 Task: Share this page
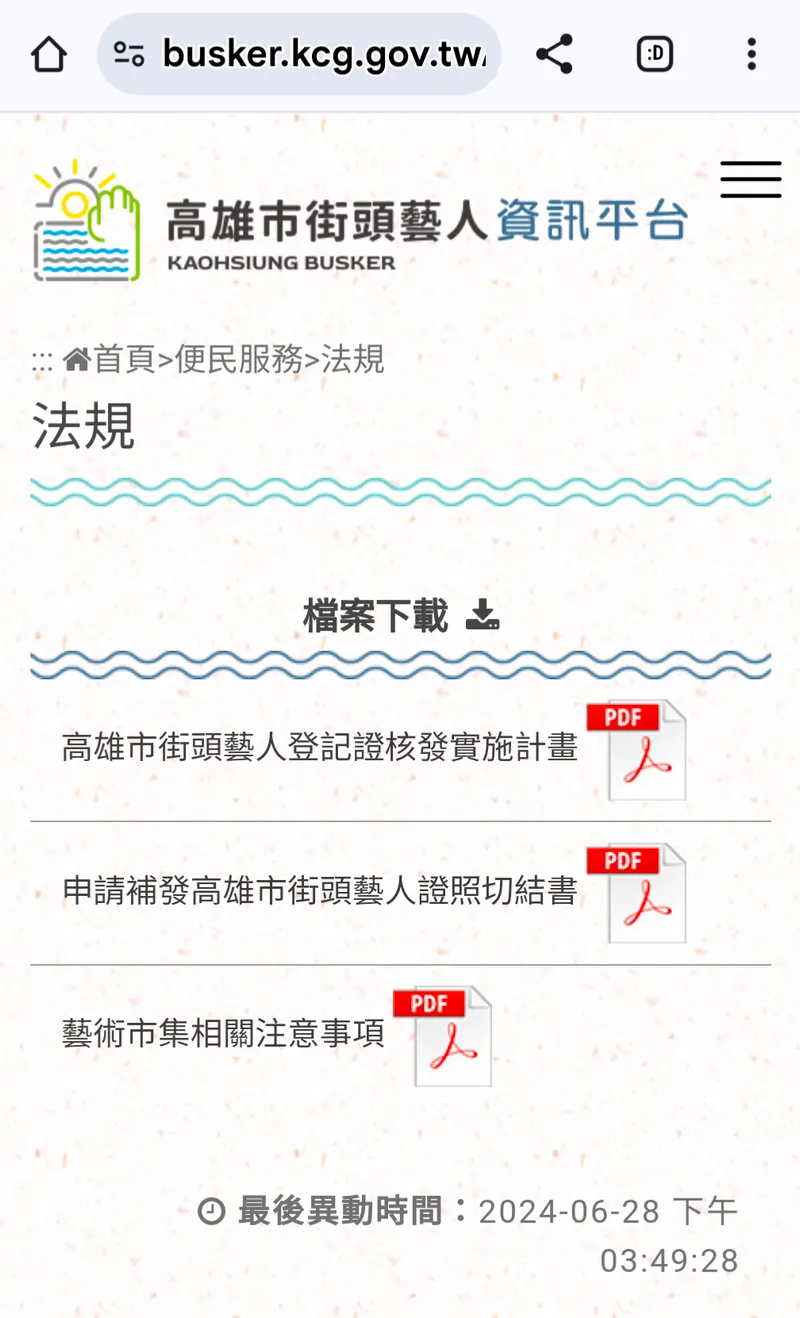[554, 54]
